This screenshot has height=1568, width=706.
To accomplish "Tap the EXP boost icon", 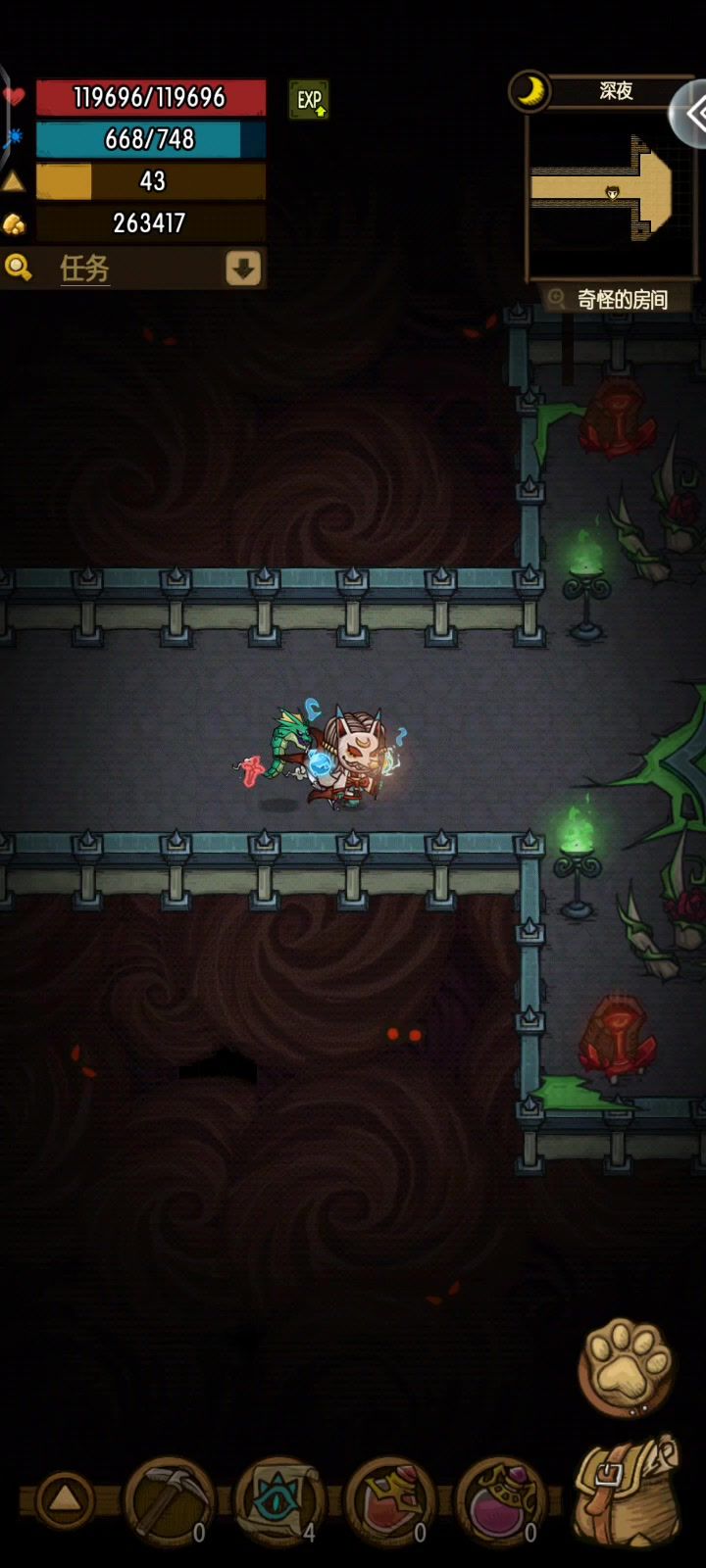I will point(309,100).
